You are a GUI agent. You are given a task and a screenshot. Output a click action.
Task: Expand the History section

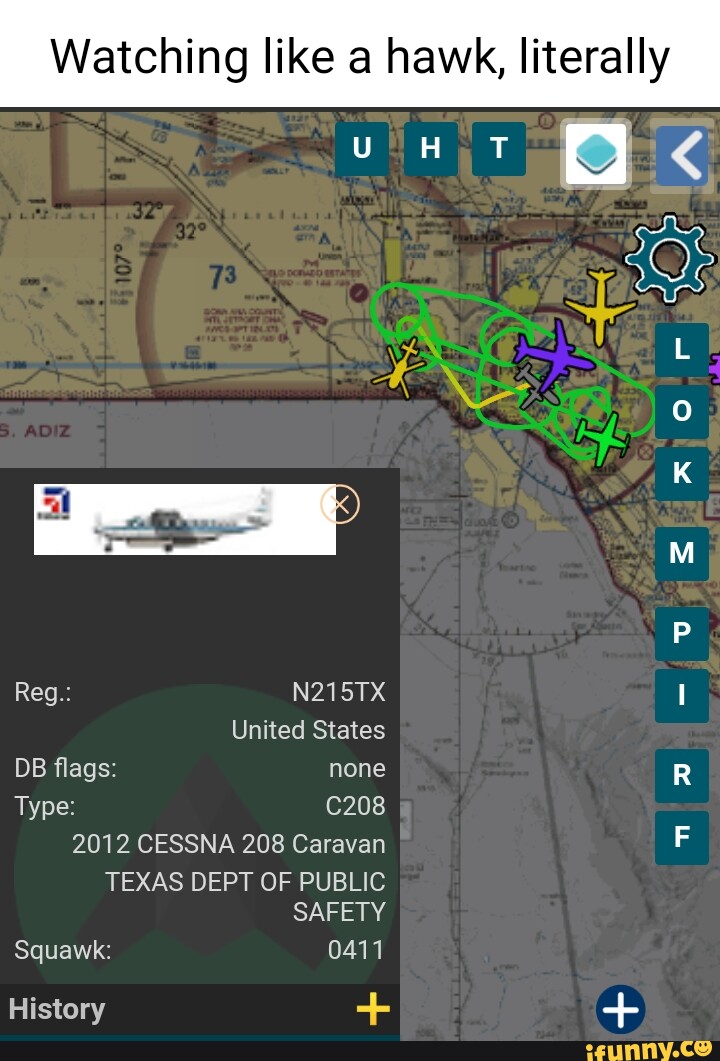point(372,1009)
